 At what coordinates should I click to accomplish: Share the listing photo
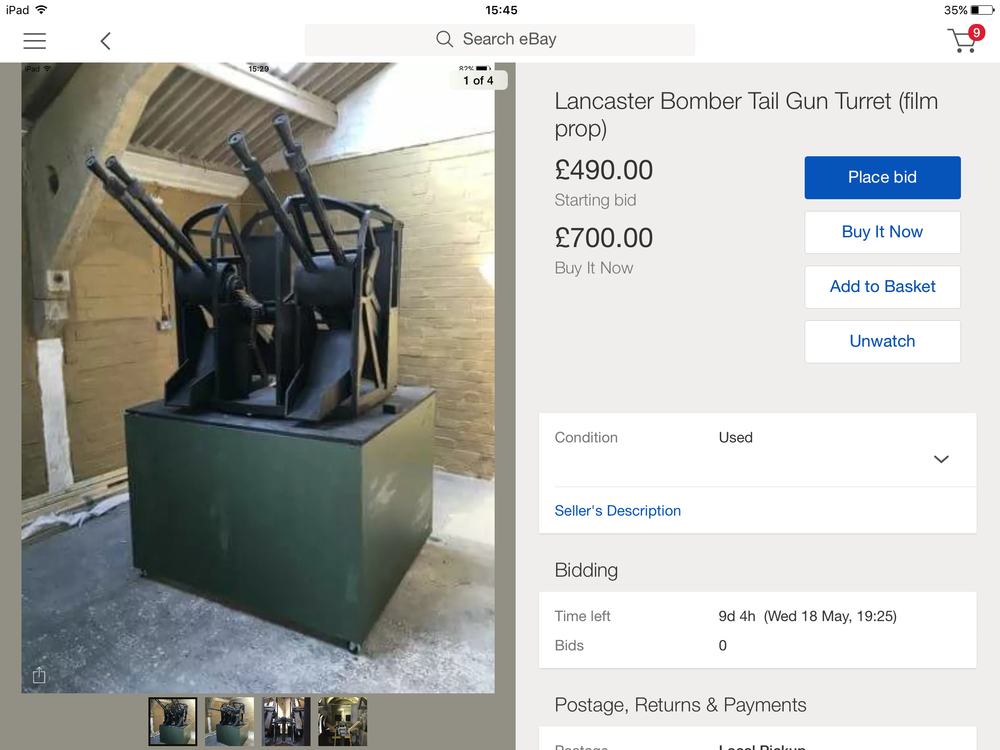pos(39,676)
